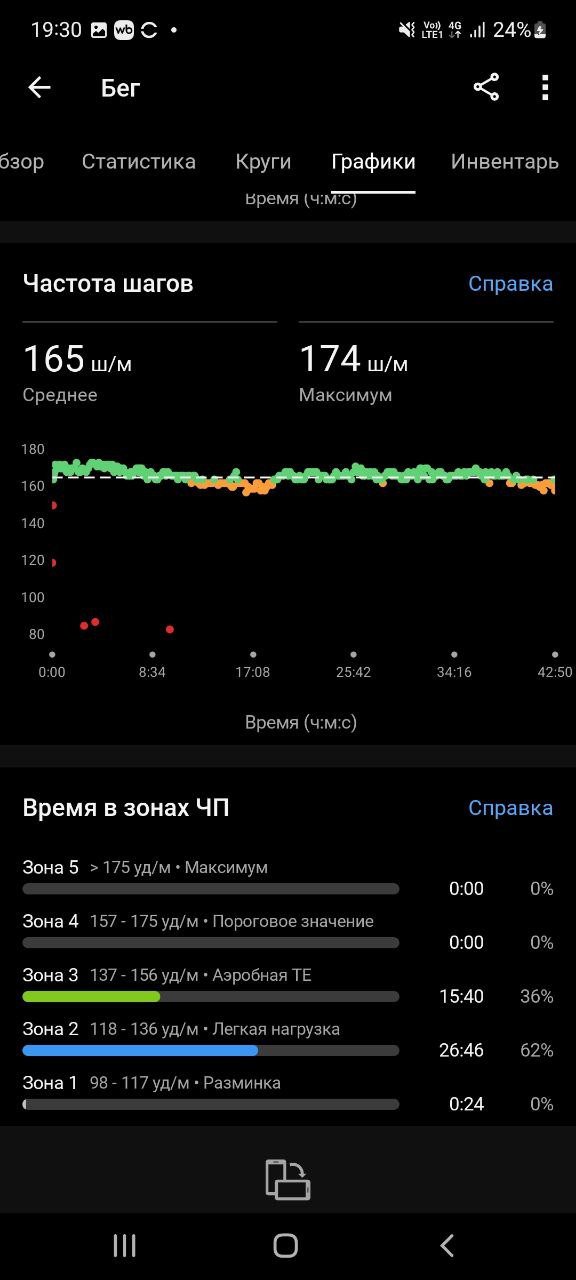Switch to the Статистика tab
The height and width of the screenshot is (1280, 576).
coord(139,161)
